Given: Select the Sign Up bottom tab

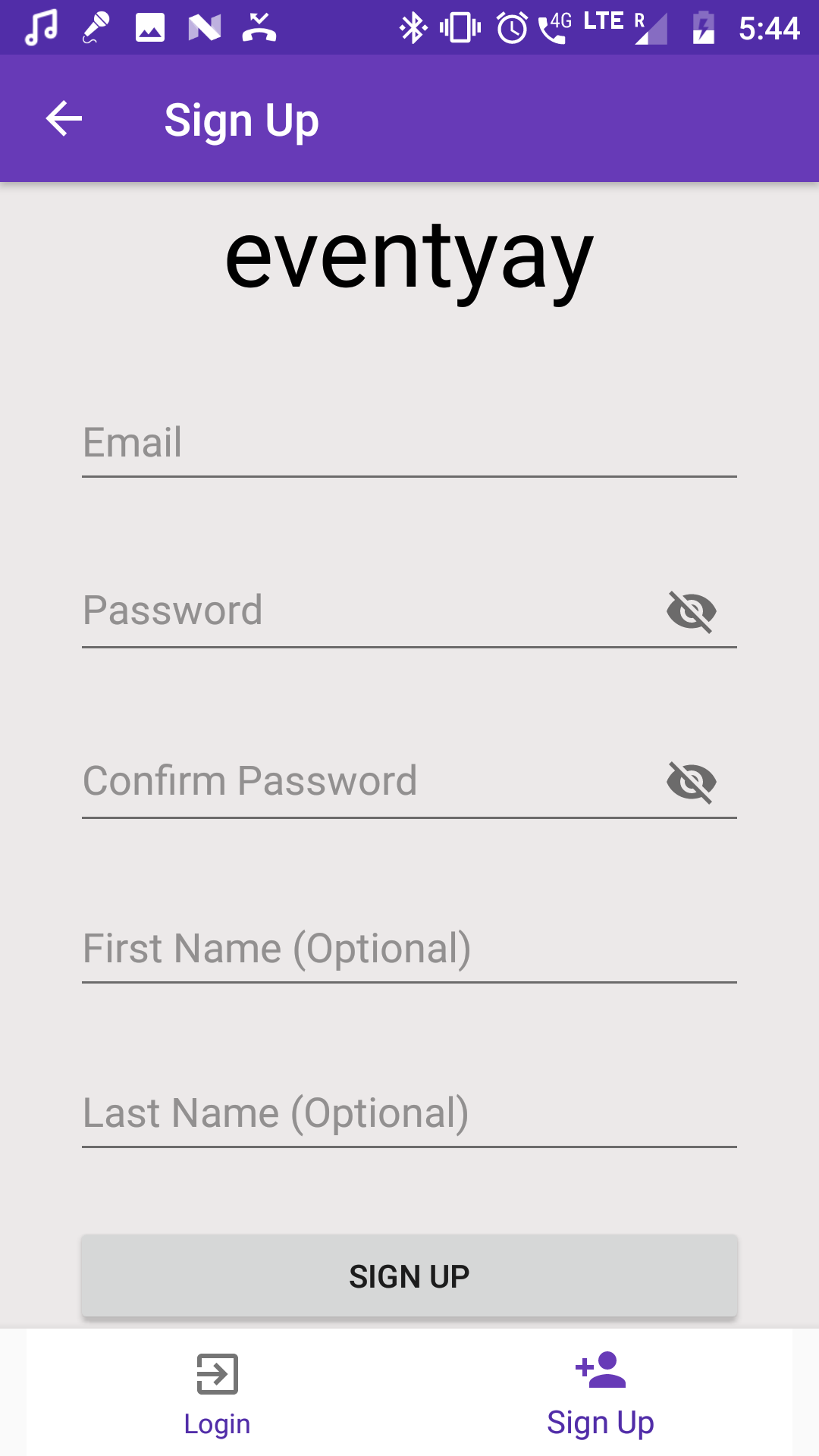Looking at the screenshot, I should (x=601, y=1394).
